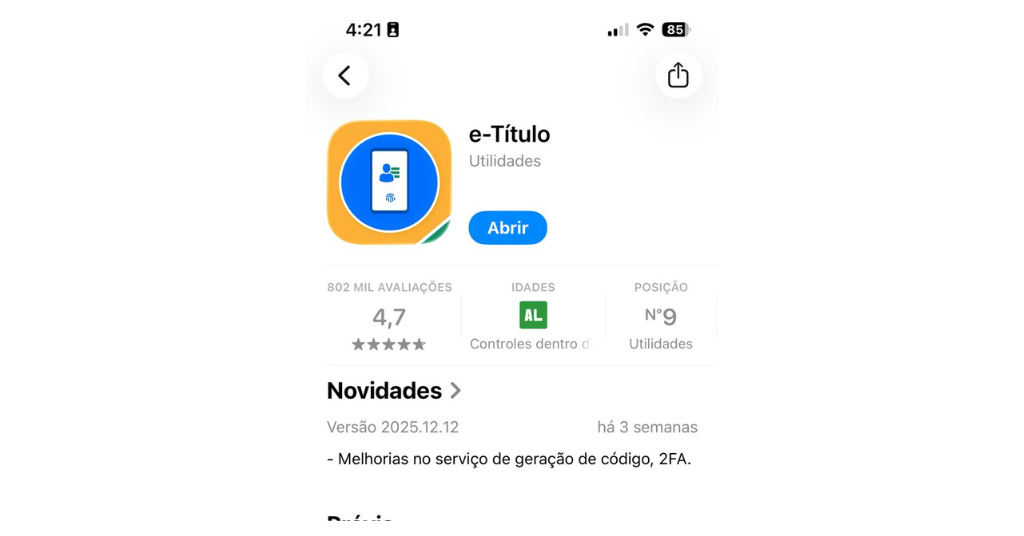Open the Novidades version history
1024x536 pixels.
394,391
